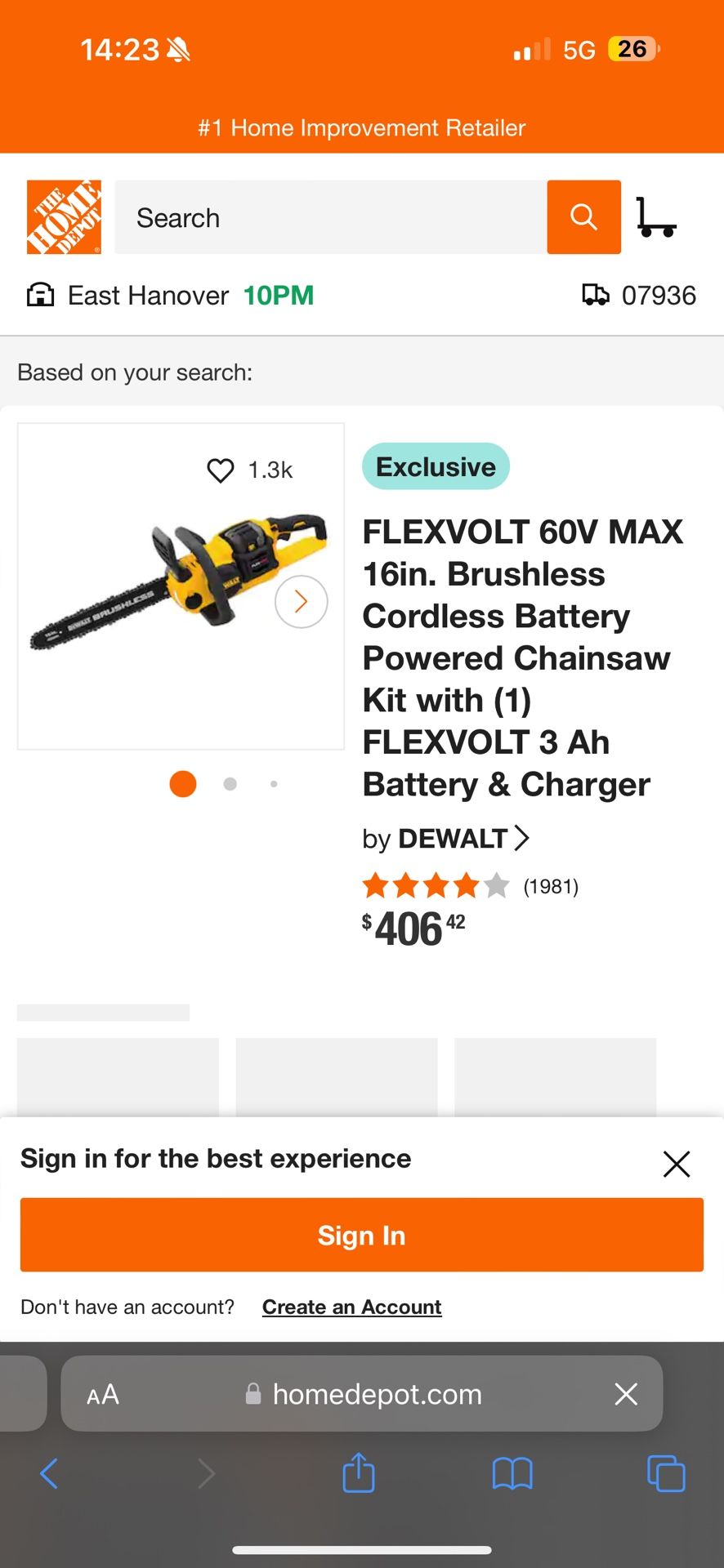Tap the AA text size control

(103, 1394)
